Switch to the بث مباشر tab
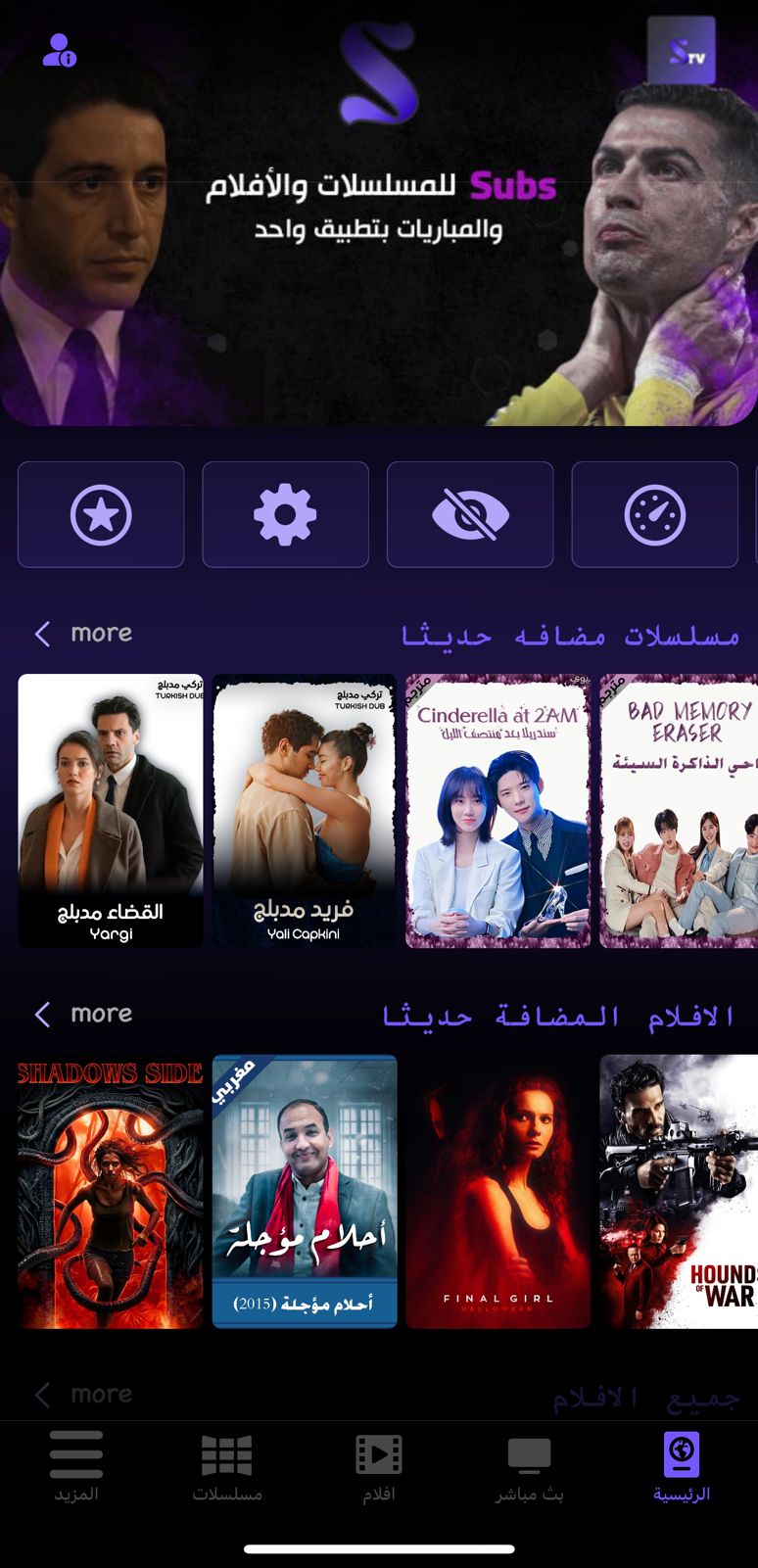758x1568 pixels. pyautogui.click(x=530, y=1467)
